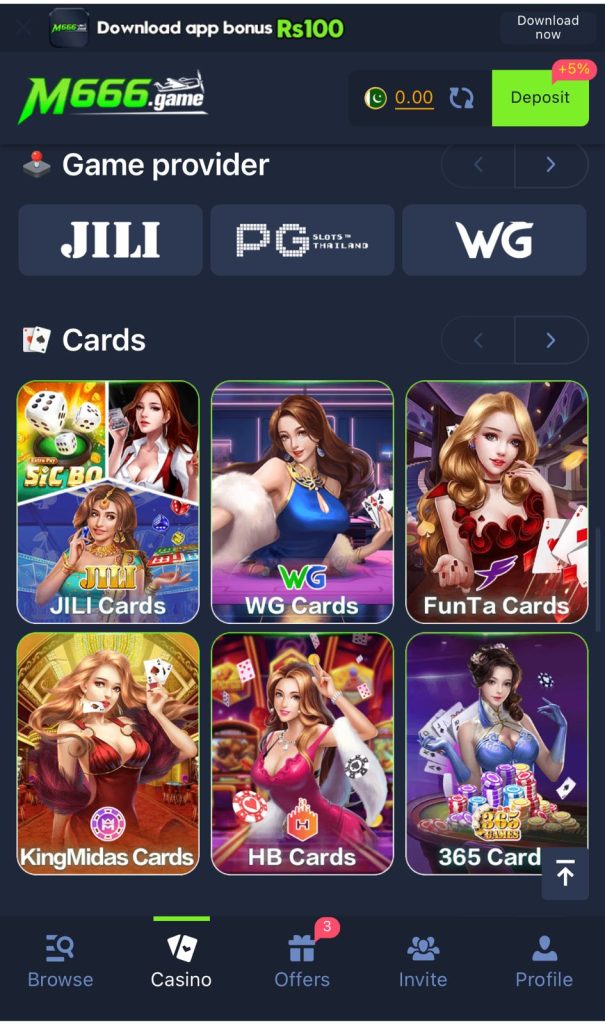Tap the Download now button

pos(547,27)
